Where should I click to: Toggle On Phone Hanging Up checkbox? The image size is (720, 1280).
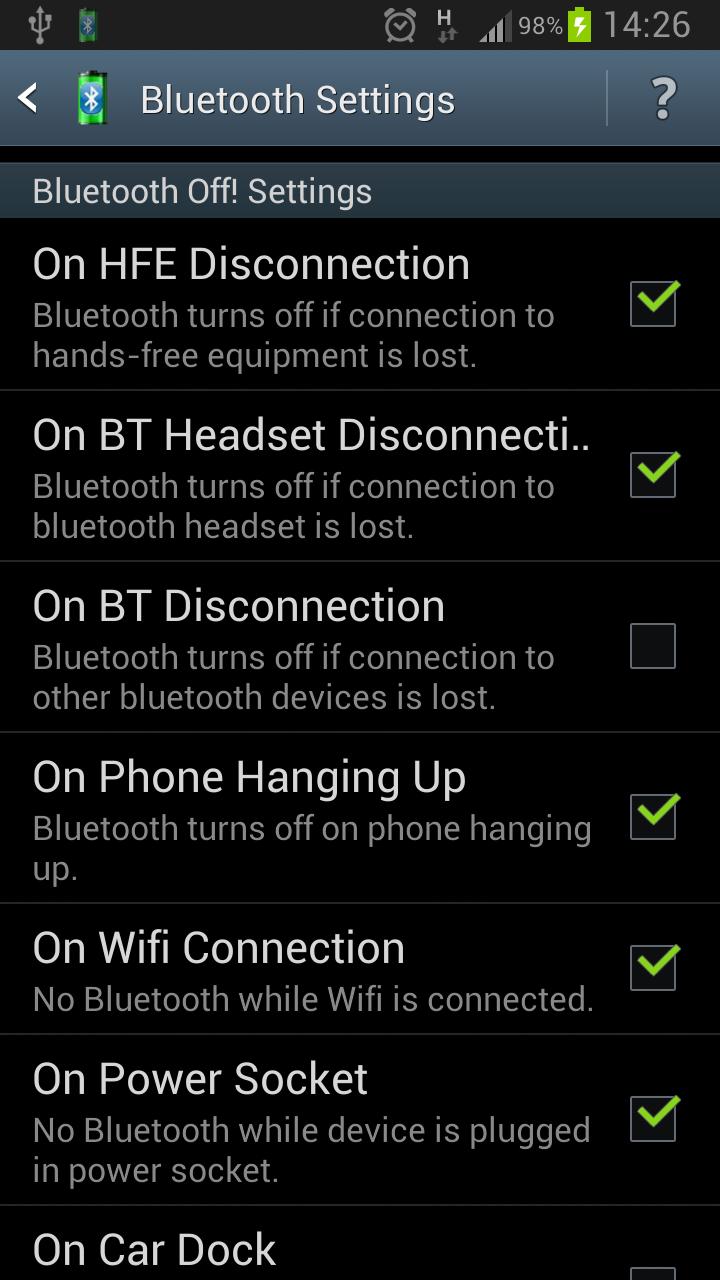[653, 817]
